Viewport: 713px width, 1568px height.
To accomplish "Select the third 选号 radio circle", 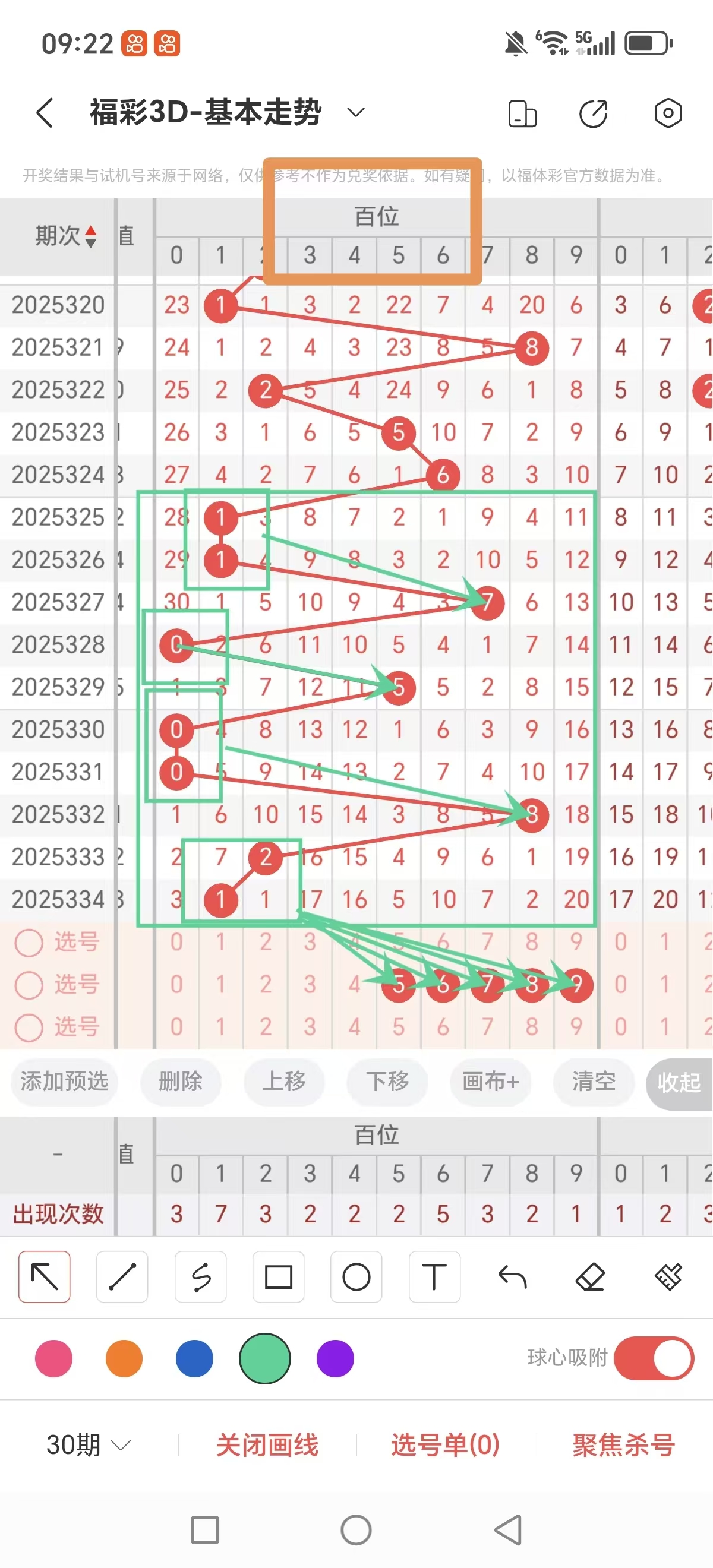I will point(29,1027).
